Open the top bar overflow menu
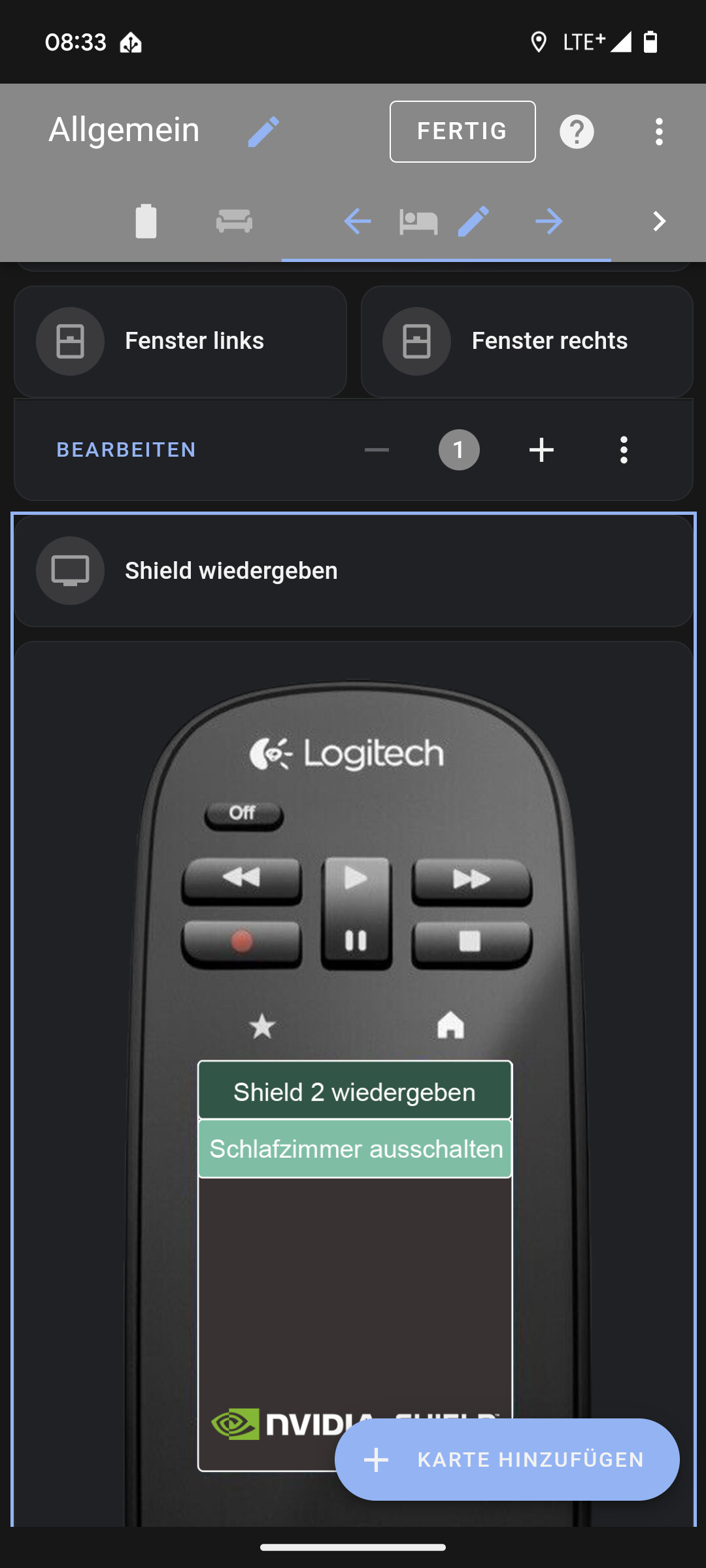Image resolution: width=706 pixels, height=1568 pixels. (659, 131)
